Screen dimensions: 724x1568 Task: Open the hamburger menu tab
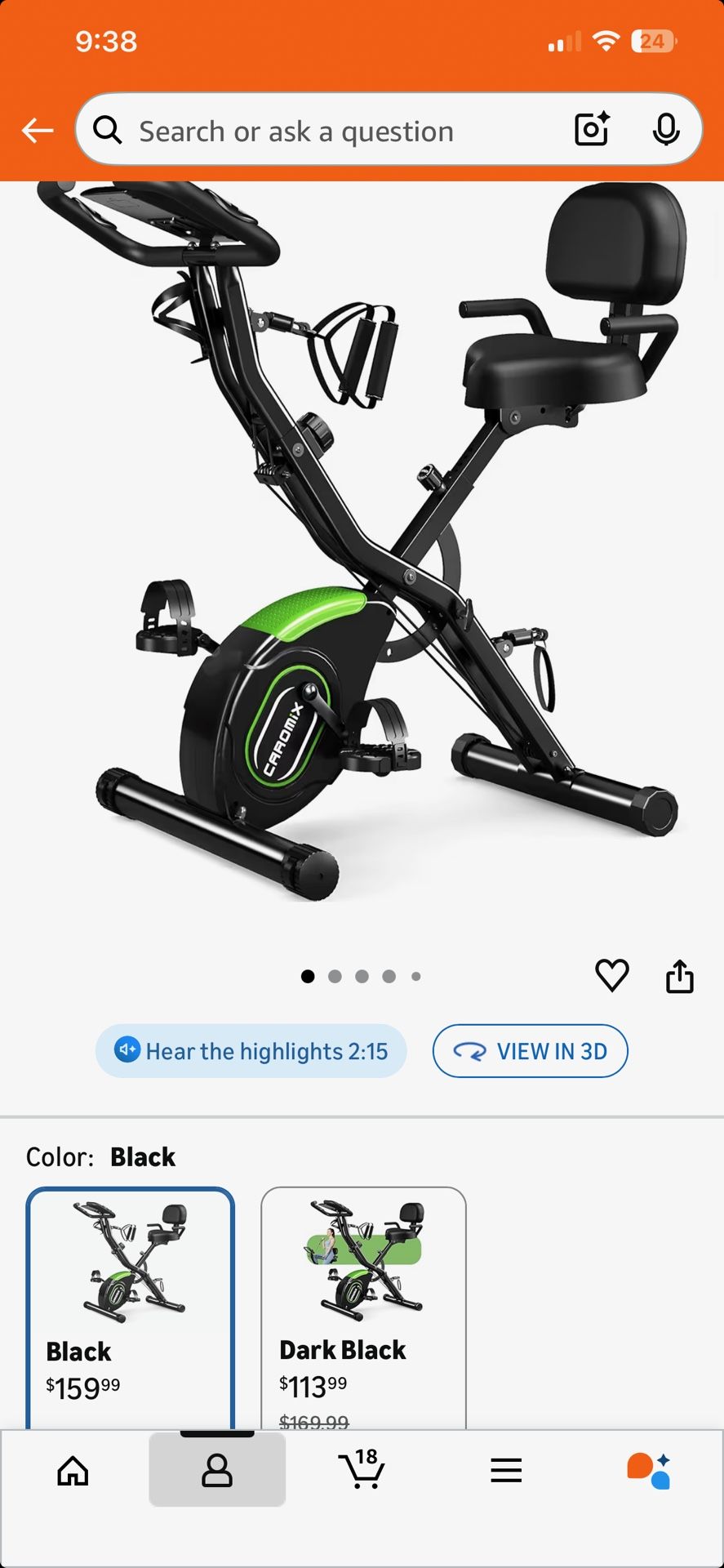click(506, 1471)
